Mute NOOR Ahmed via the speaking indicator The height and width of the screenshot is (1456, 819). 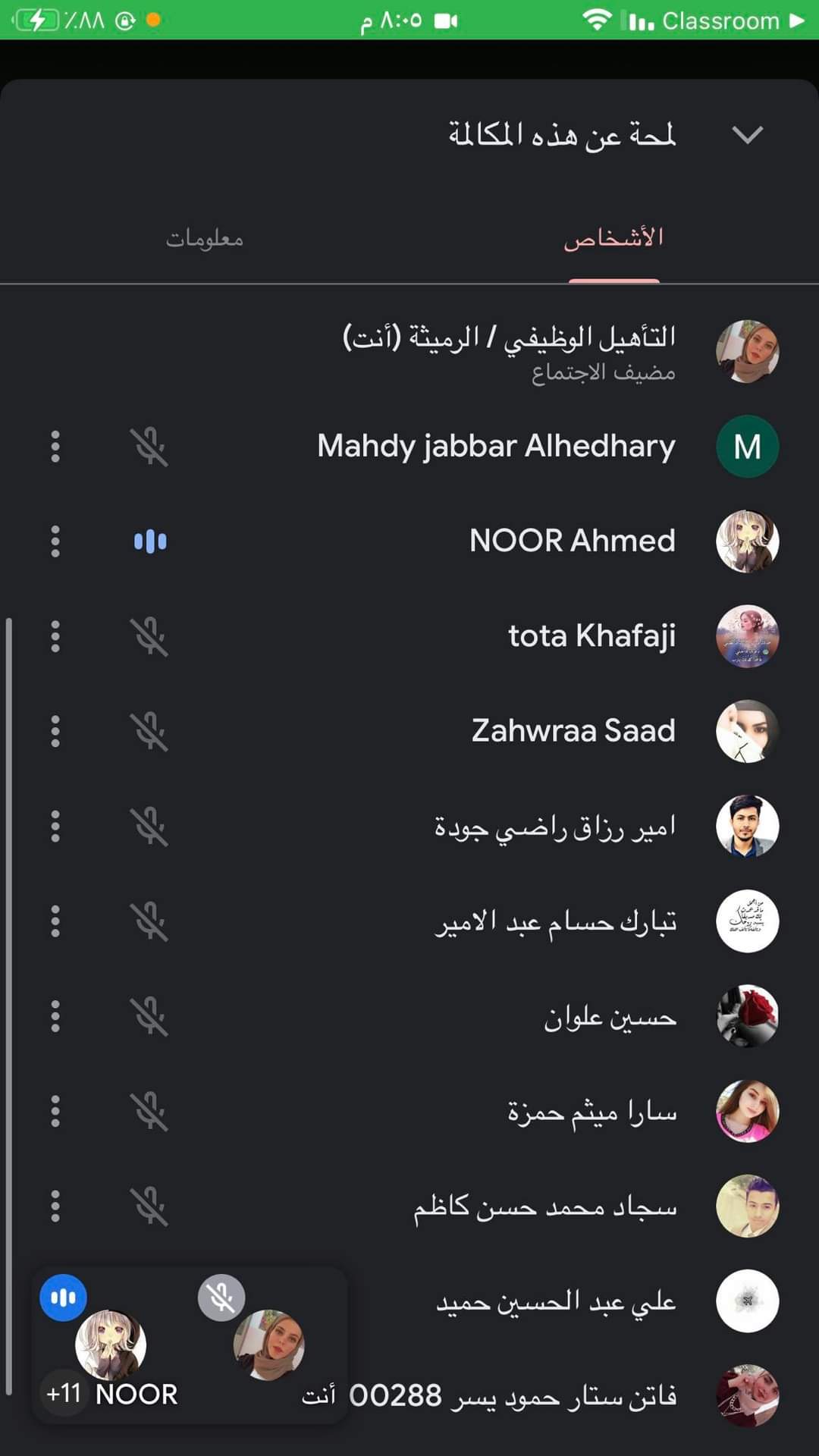(x=149, y=541)
